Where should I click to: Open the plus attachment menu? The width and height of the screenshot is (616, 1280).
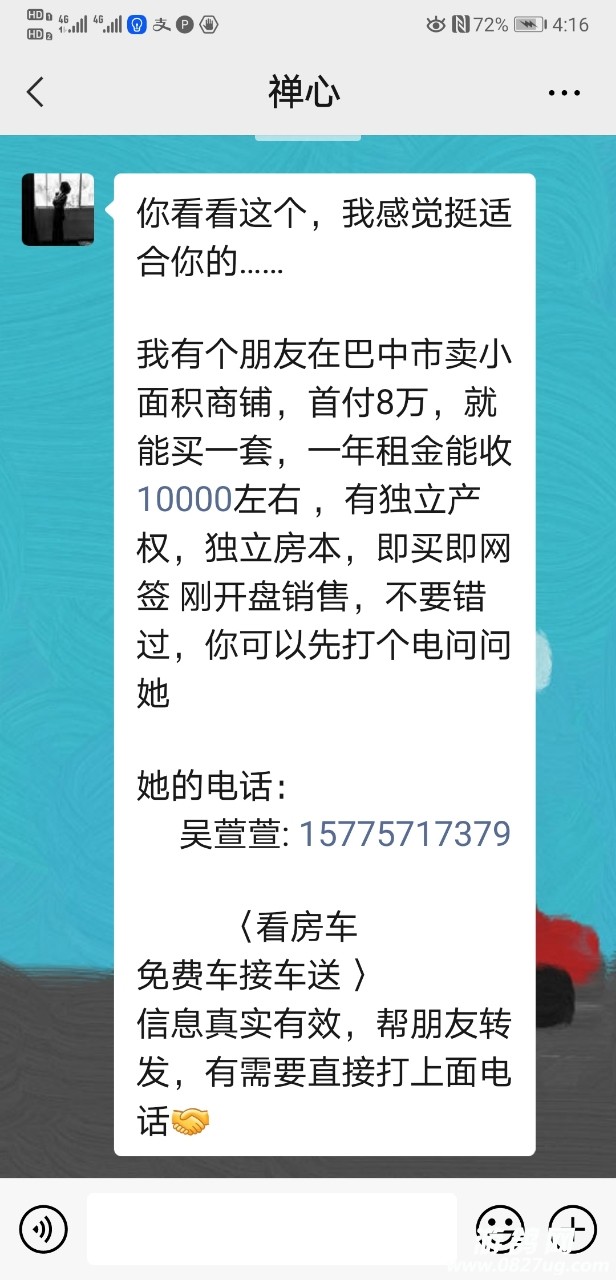(572, 1227)
